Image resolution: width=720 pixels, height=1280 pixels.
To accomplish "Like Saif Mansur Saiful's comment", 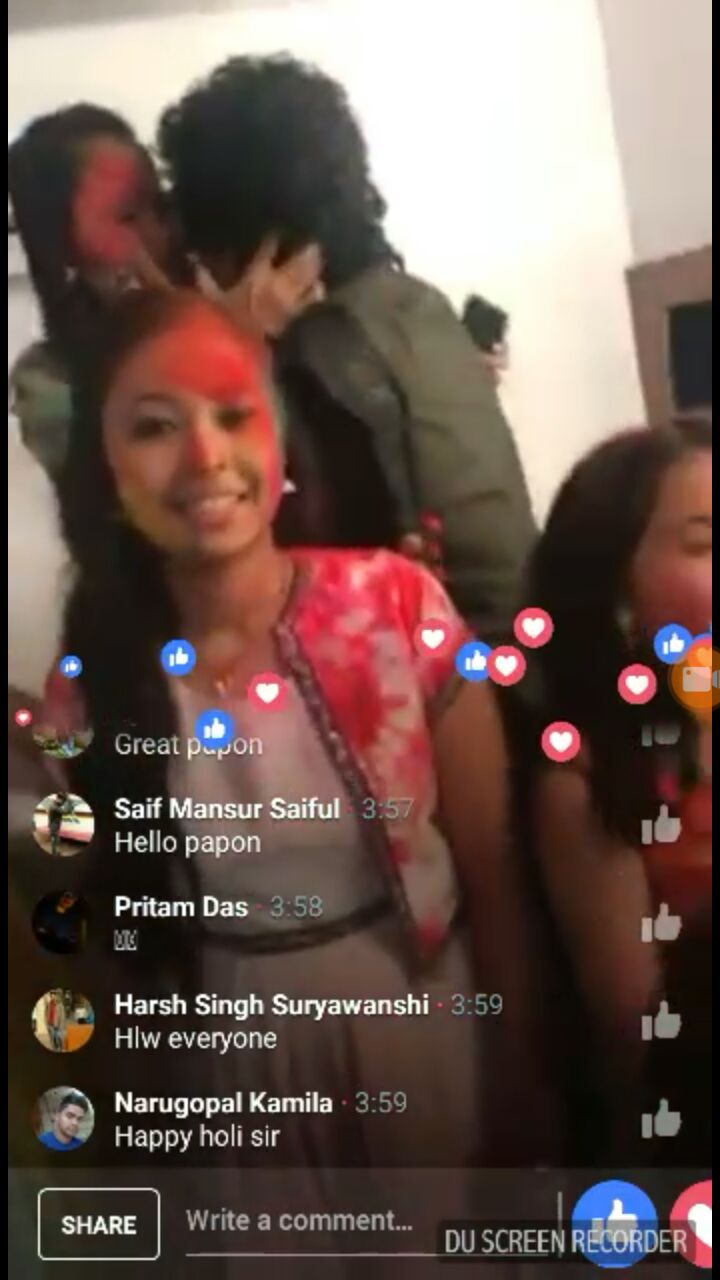I will click(661, 825).
